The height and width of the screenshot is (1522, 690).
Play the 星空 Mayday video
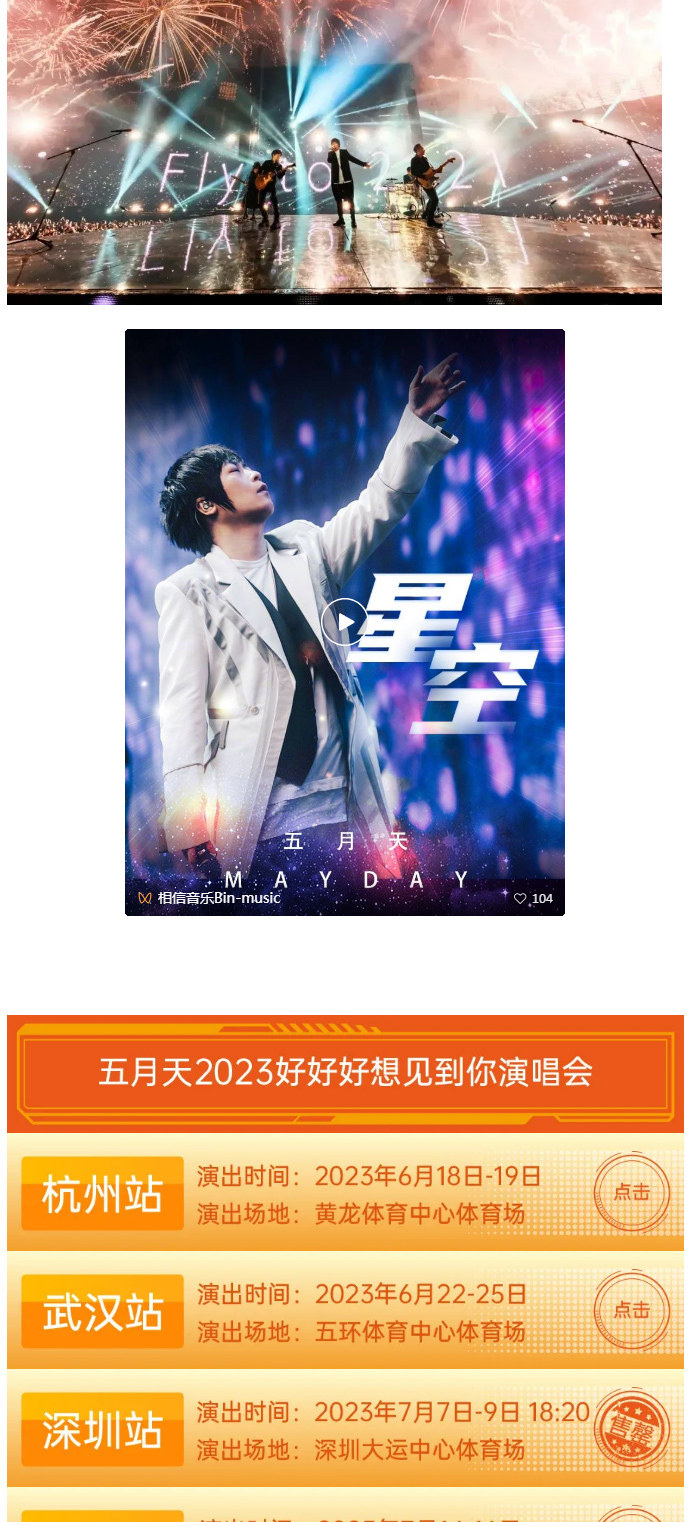[344, 622]
